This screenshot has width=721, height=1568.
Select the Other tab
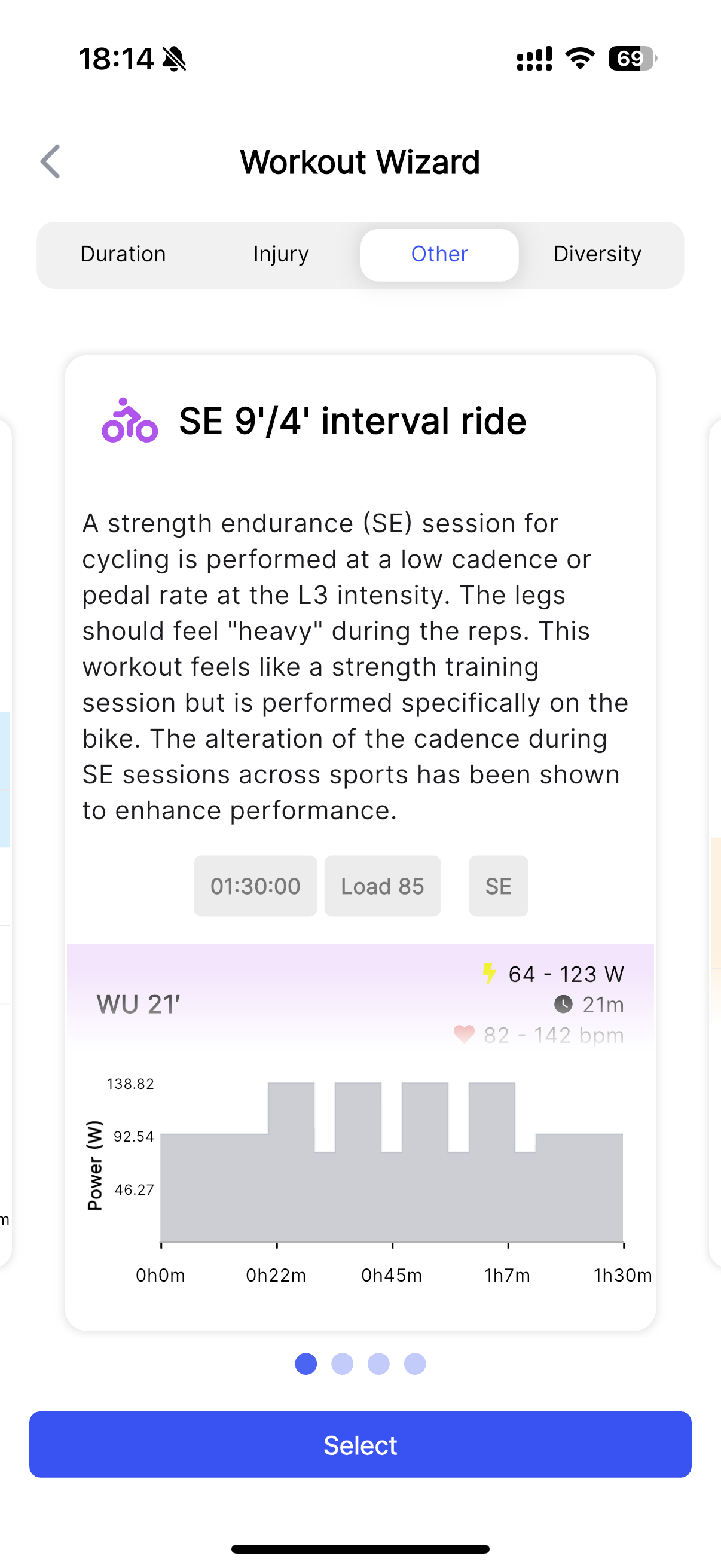439,254
